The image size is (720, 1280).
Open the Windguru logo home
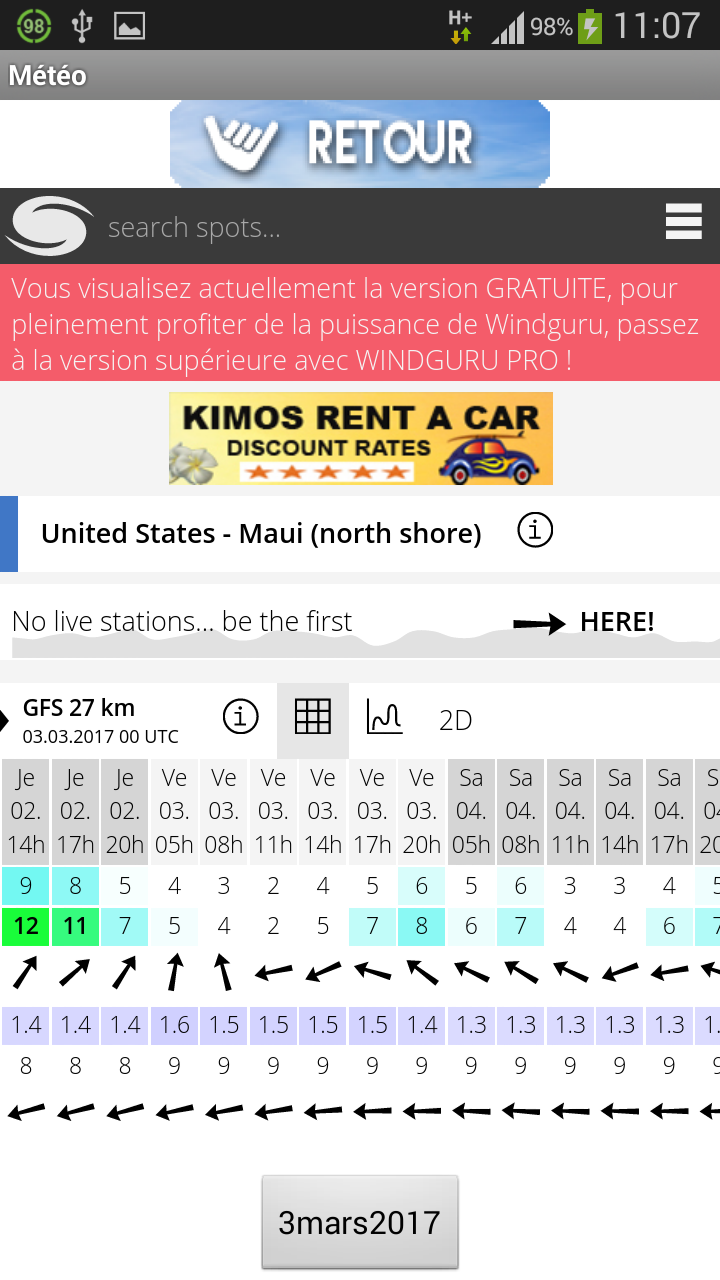click(50, 227)
